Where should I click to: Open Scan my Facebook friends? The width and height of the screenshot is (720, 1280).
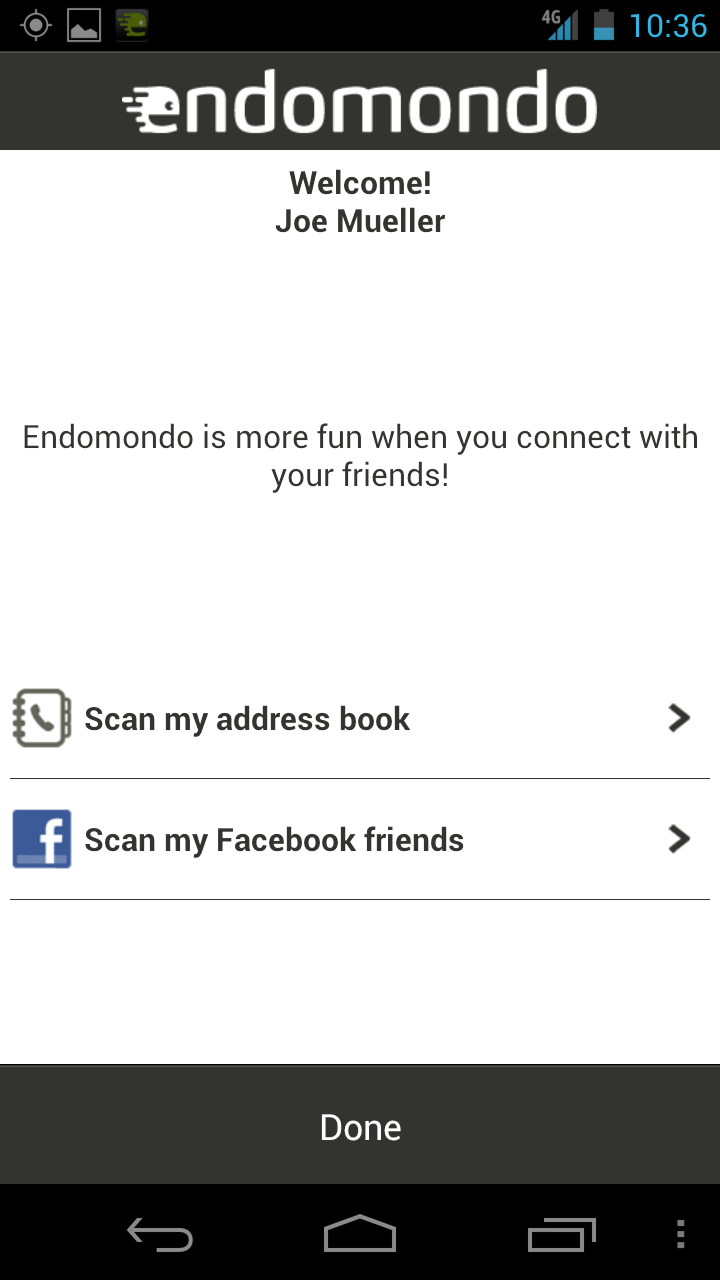360,839
